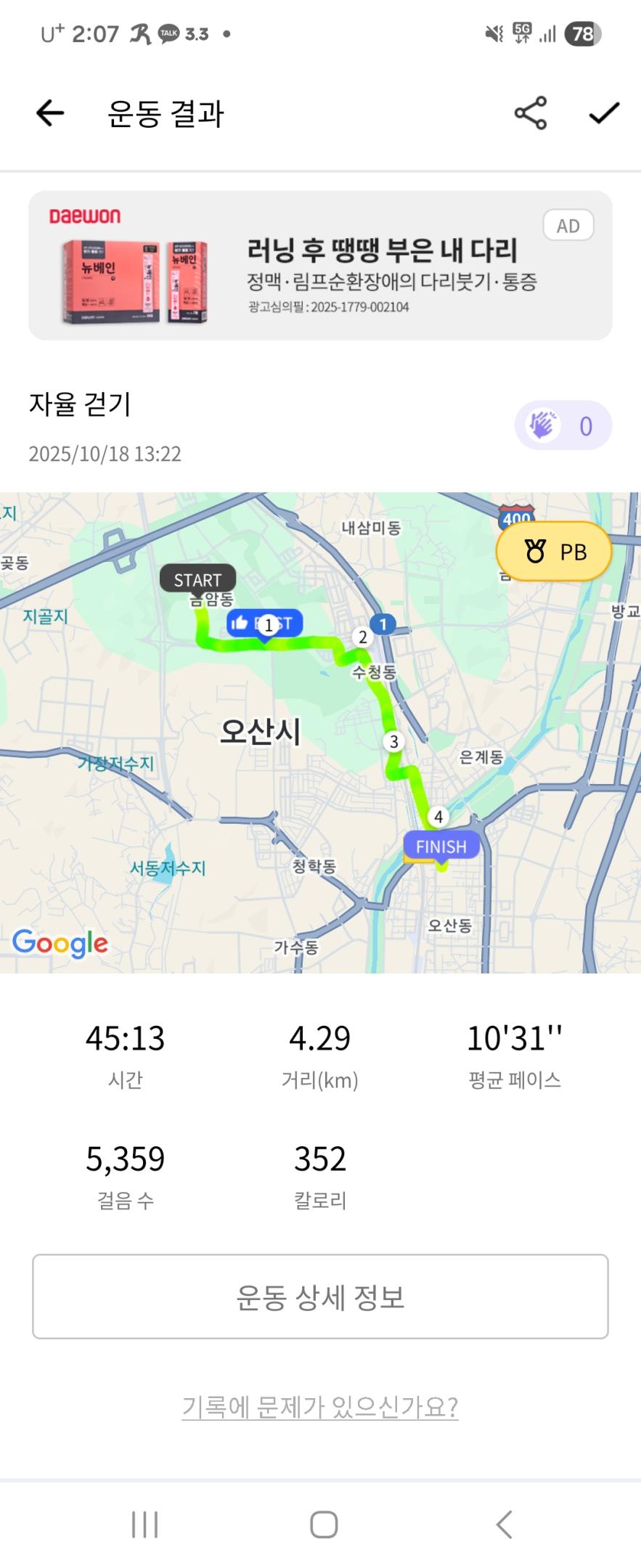Viewport: 641px width, 1568px height.
Task: Open the PB personal best badge
Action: coord(554,552)
